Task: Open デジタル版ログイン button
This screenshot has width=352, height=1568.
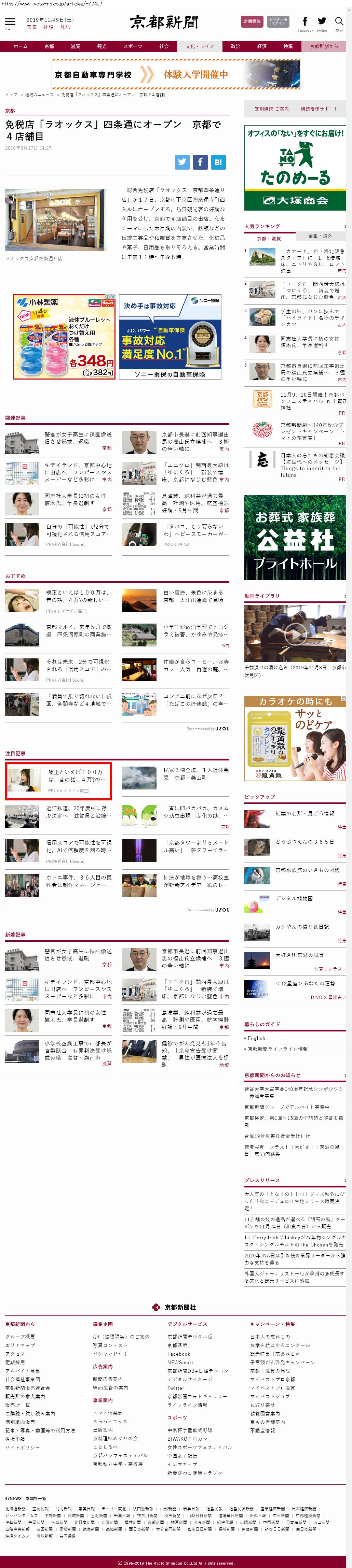Action: (278, 22)
